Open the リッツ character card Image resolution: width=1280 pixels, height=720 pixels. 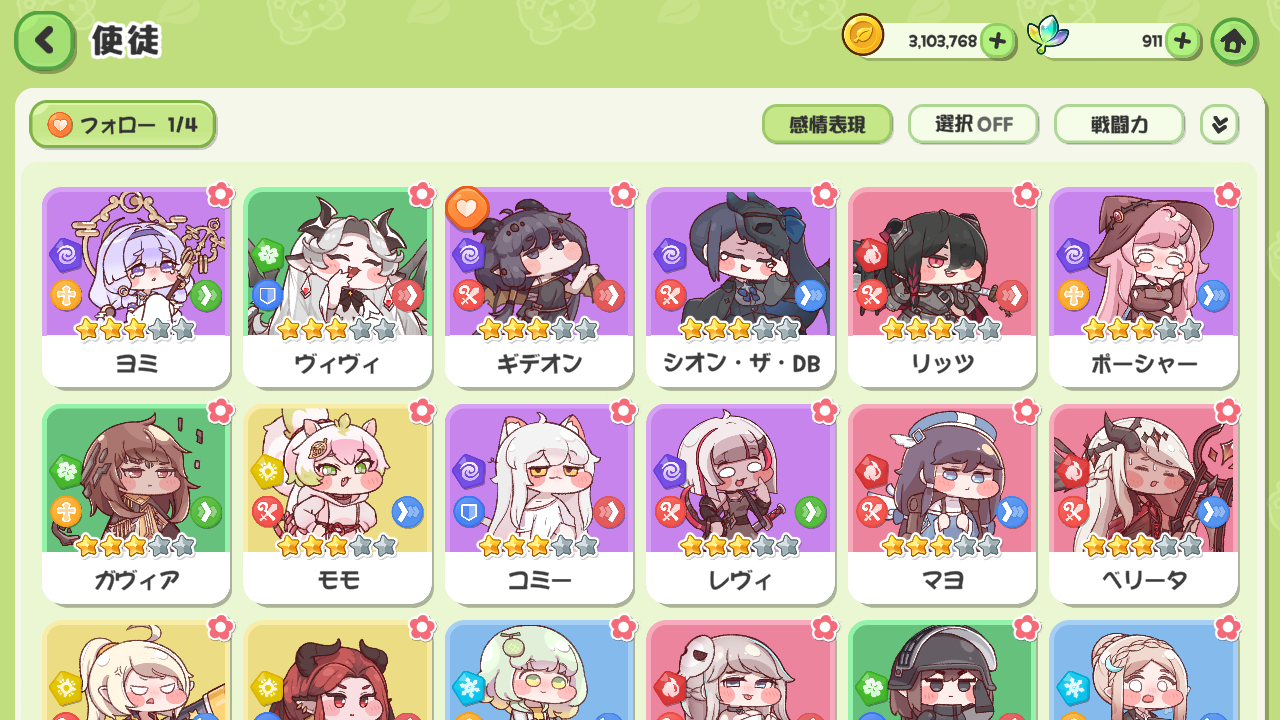[942, 285]
